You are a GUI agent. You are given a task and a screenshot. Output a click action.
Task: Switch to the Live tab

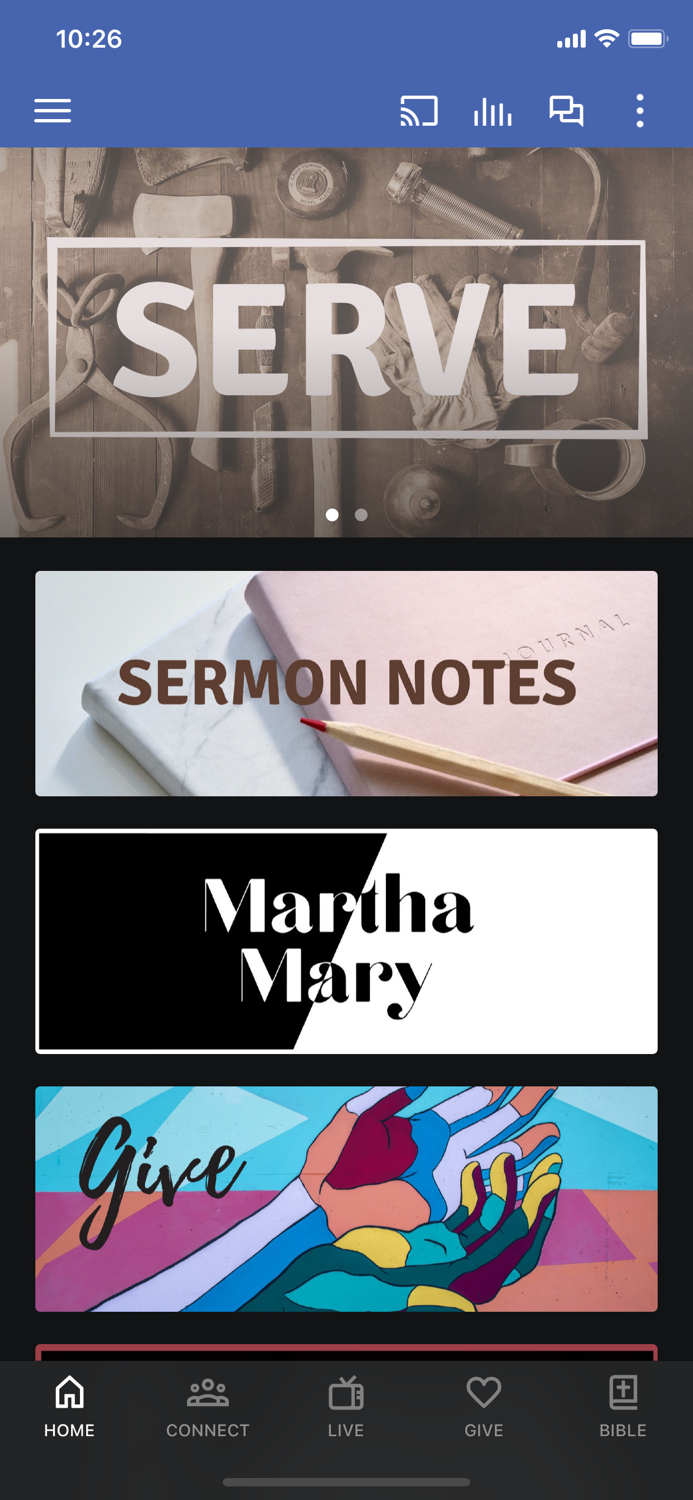pyautogui.click(x=346, y=1407)
